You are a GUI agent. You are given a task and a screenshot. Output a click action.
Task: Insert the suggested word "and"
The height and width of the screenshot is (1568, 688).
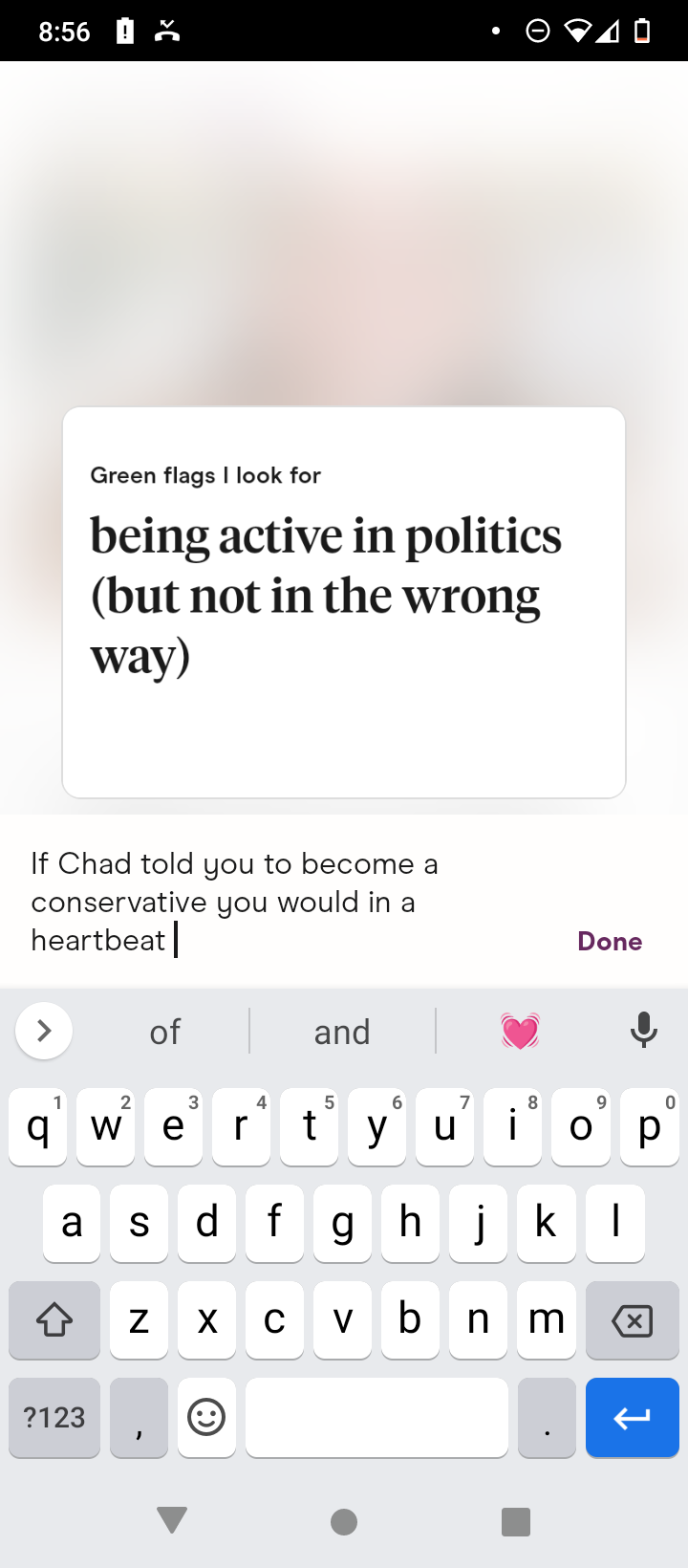(x=342, y=1032)
